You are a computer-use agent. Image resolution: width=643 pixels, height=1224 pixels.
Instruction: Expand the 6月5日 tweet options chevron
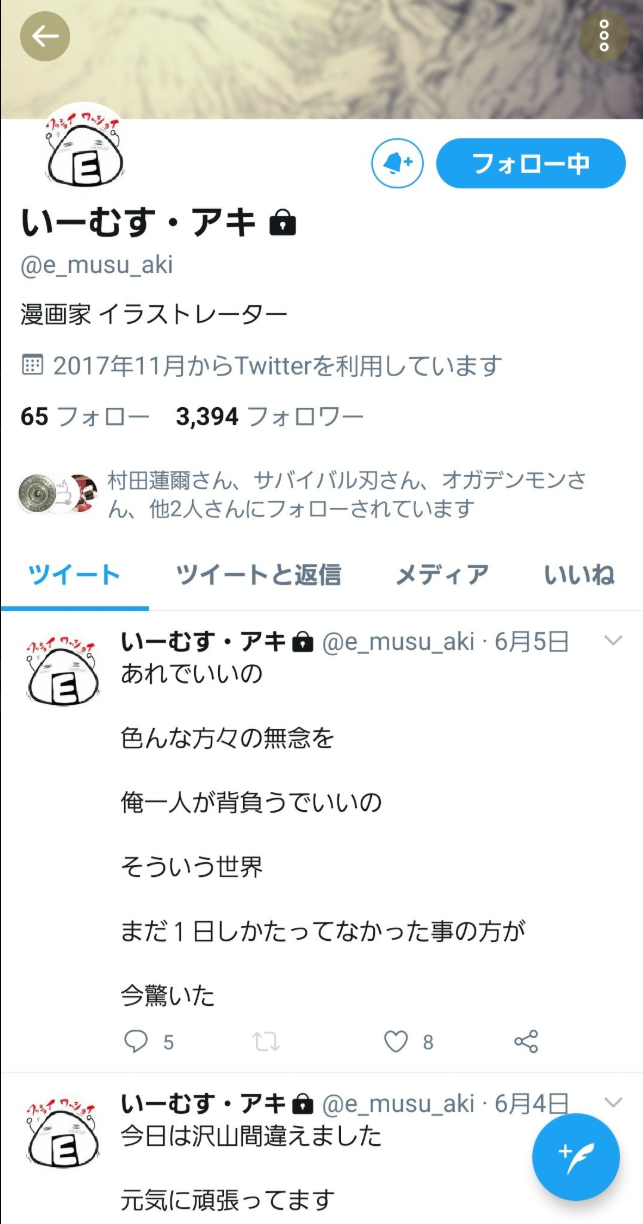click(x=614, y=641)
